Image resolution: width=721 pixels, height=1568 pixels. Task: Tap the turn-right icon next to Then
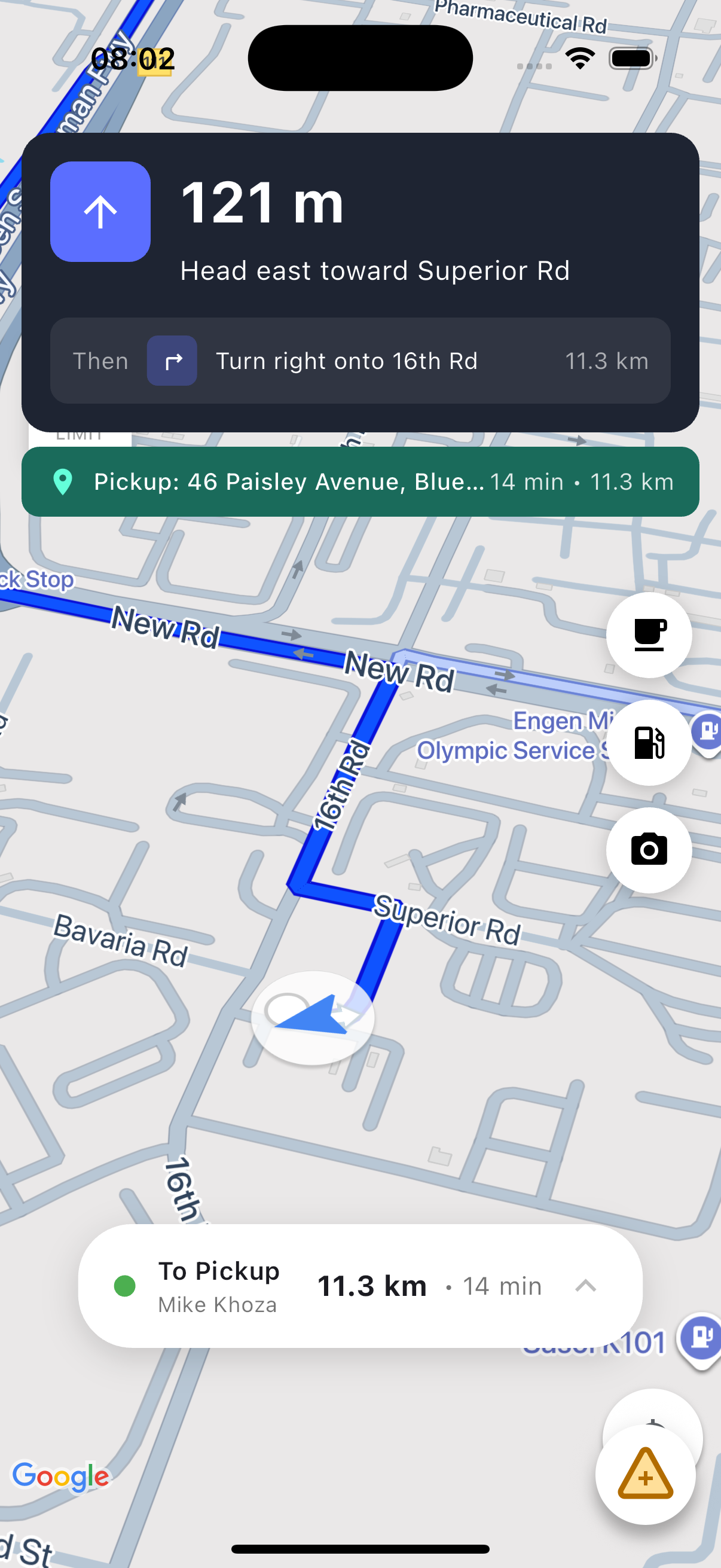(172, 361)
